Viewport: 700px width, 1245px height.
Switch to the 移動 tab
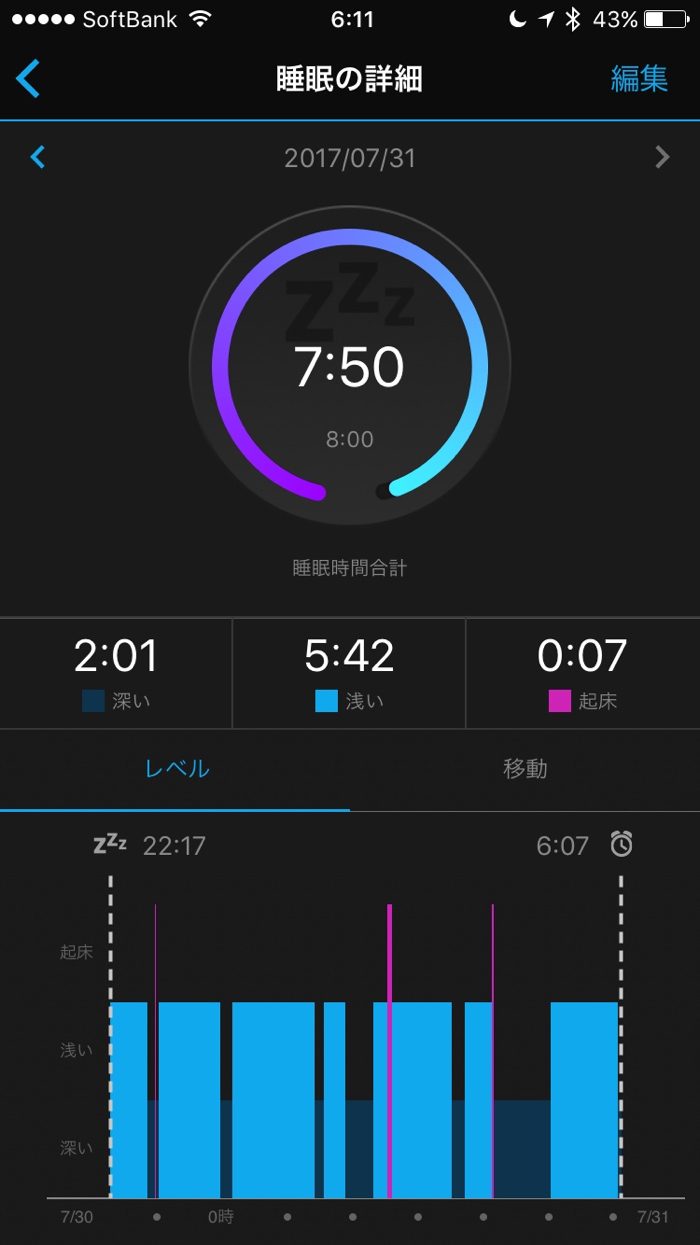click(x=525, y=769)
